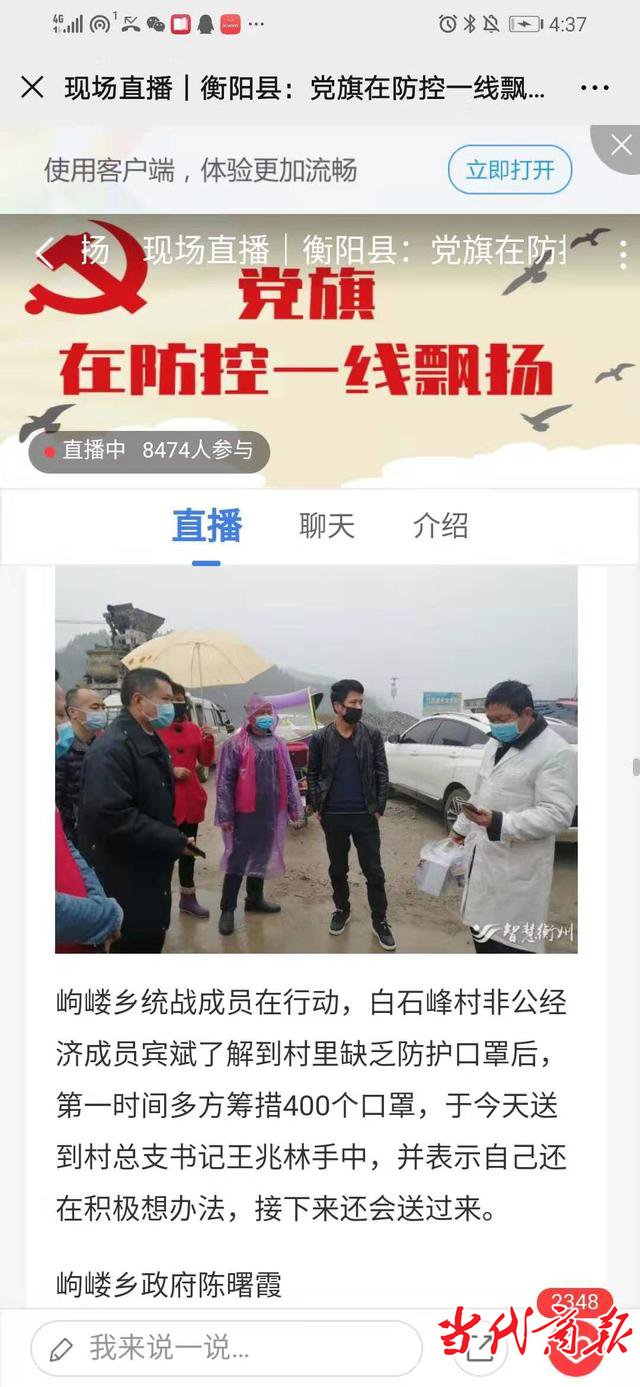
Task: Tap the 立即打开 button
Action: (510, 169)
